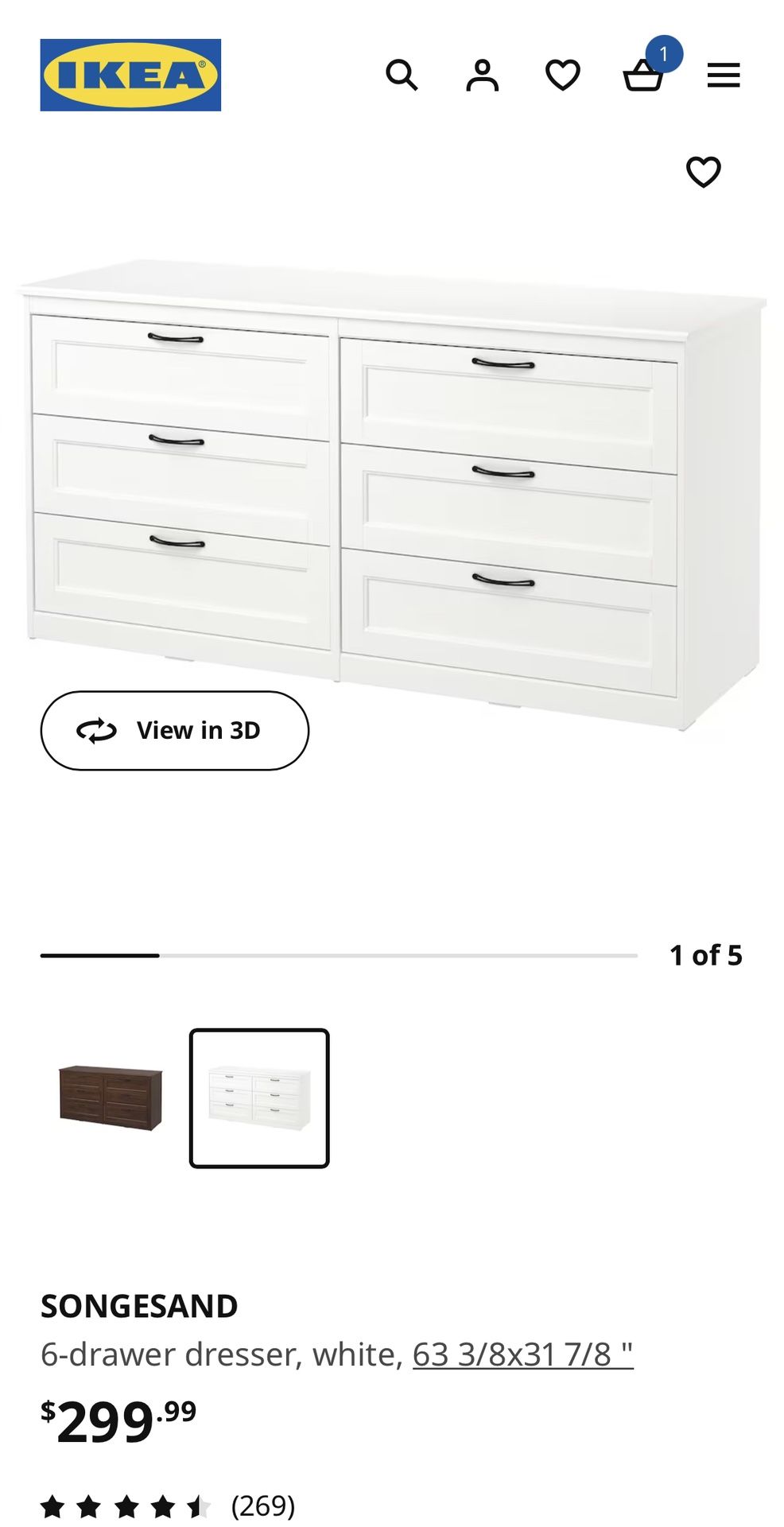The width and height of the screenshot is (784, 1527).
Task: Open the hamburger menu
Action: coord(724,76)
